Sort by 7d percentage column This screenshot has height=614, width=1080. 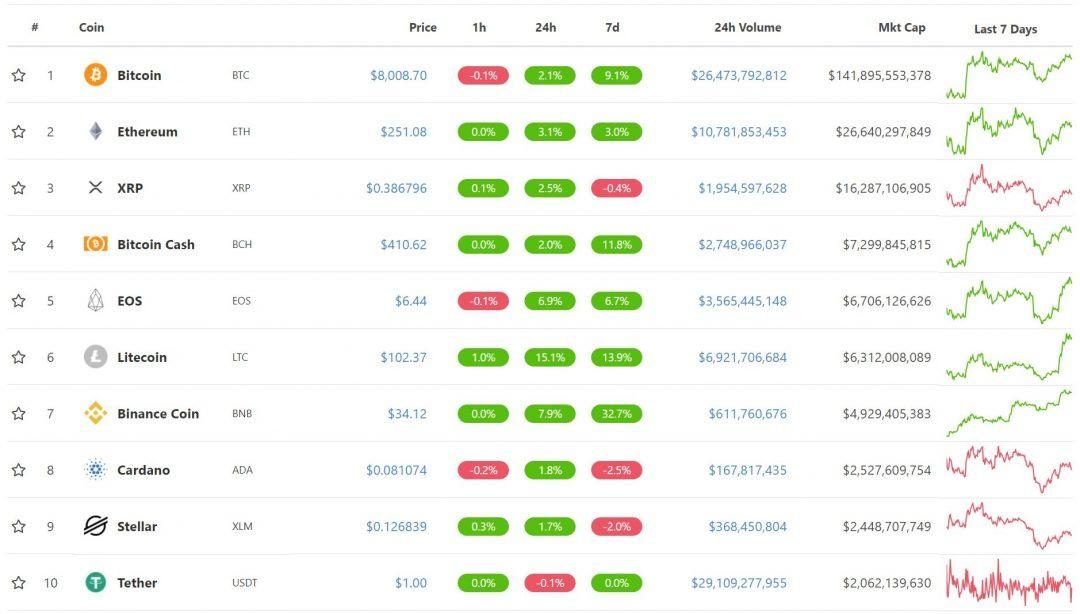[612, 28]
